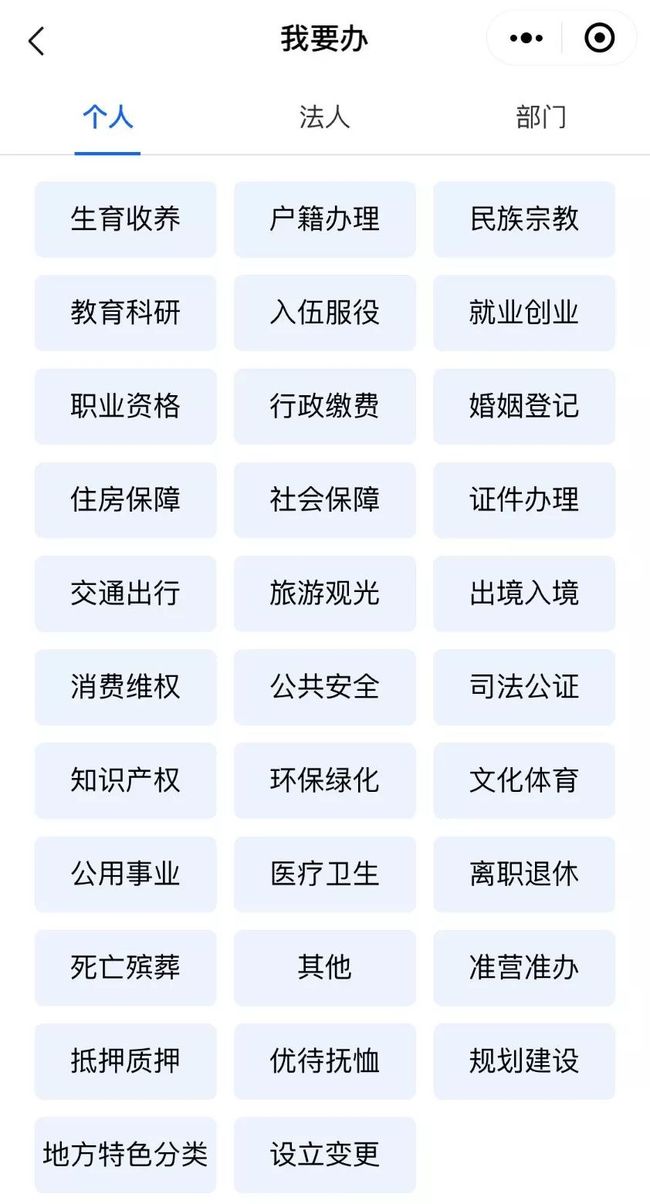
Task: Open the 其他 category
Action: [324, 968]
